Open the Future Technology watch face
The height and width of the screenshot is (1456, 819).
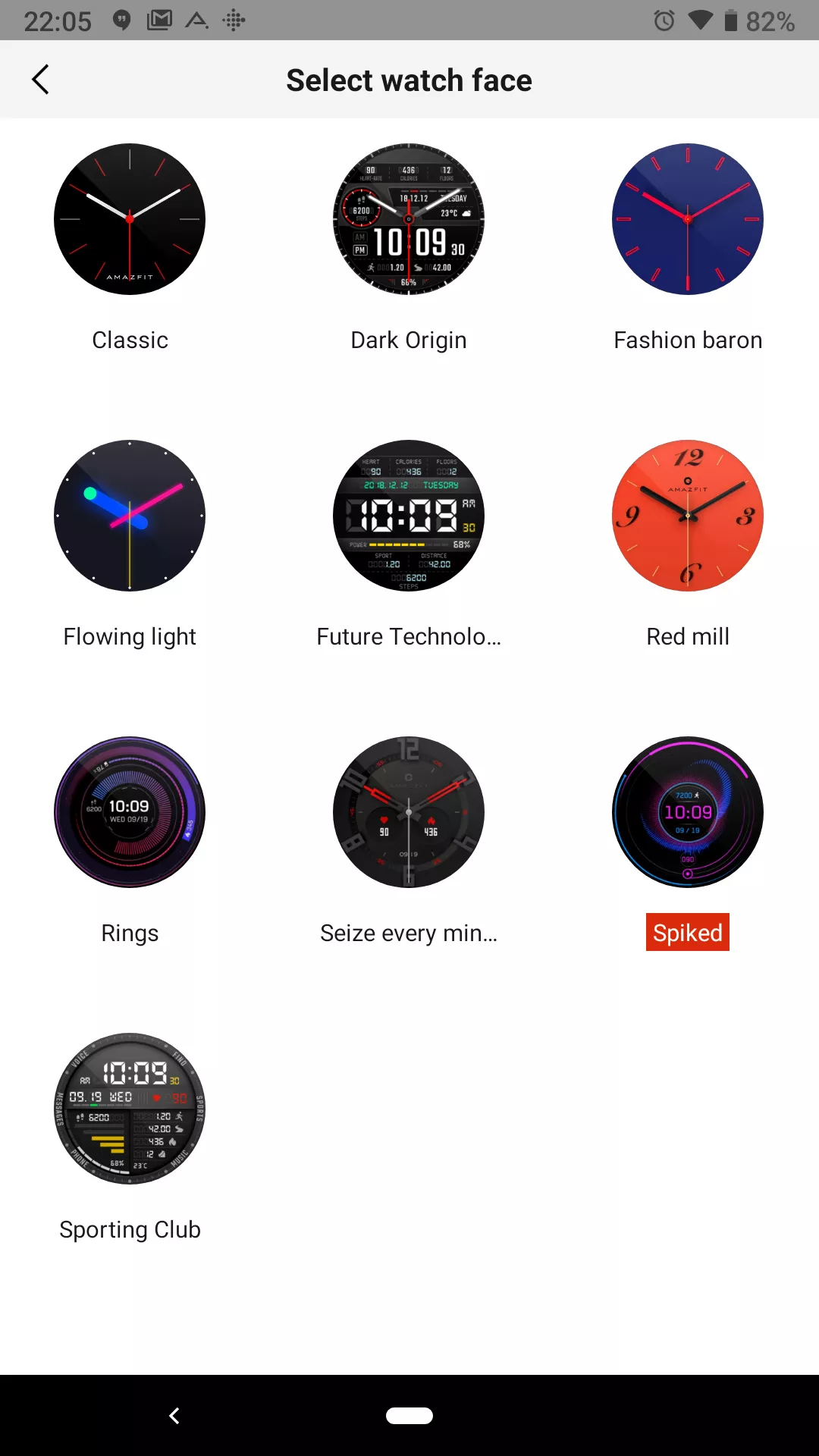pos(409,516)
